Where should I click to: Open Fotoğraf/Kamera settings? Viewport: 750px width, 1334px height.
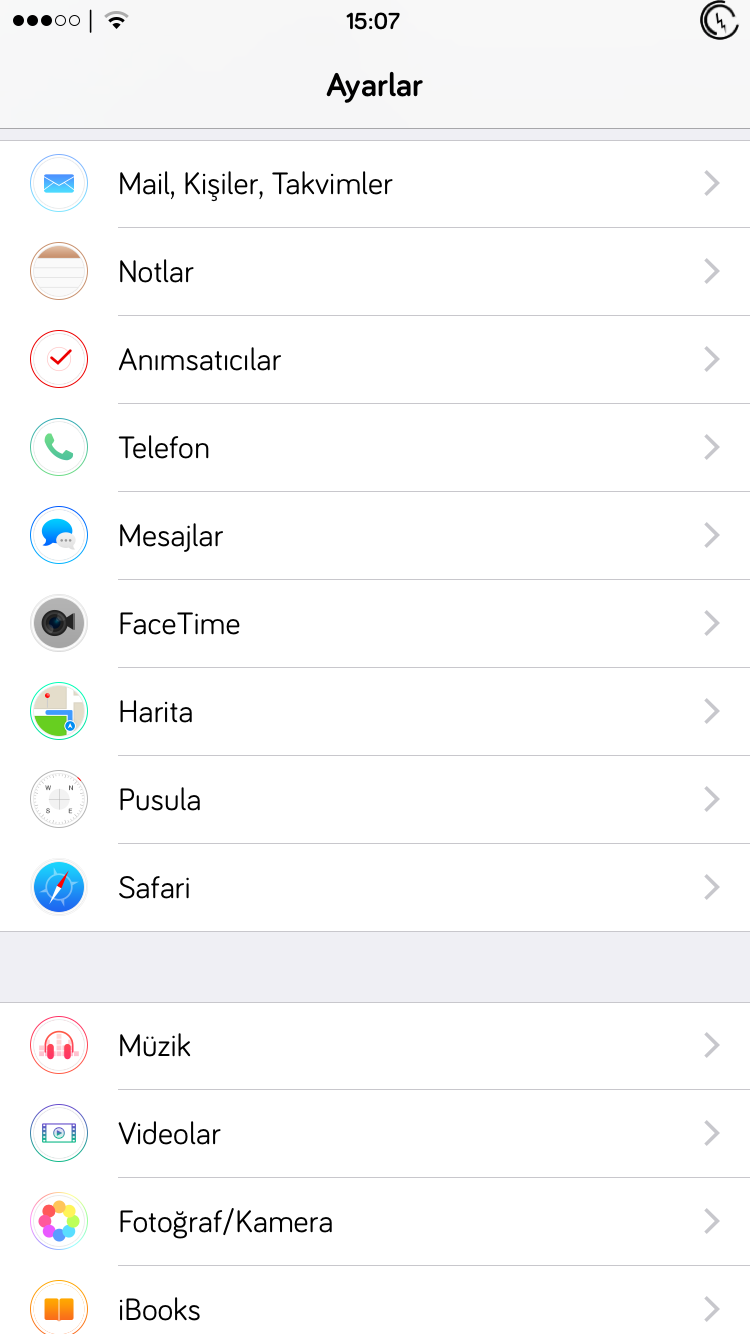[375, 1222]
